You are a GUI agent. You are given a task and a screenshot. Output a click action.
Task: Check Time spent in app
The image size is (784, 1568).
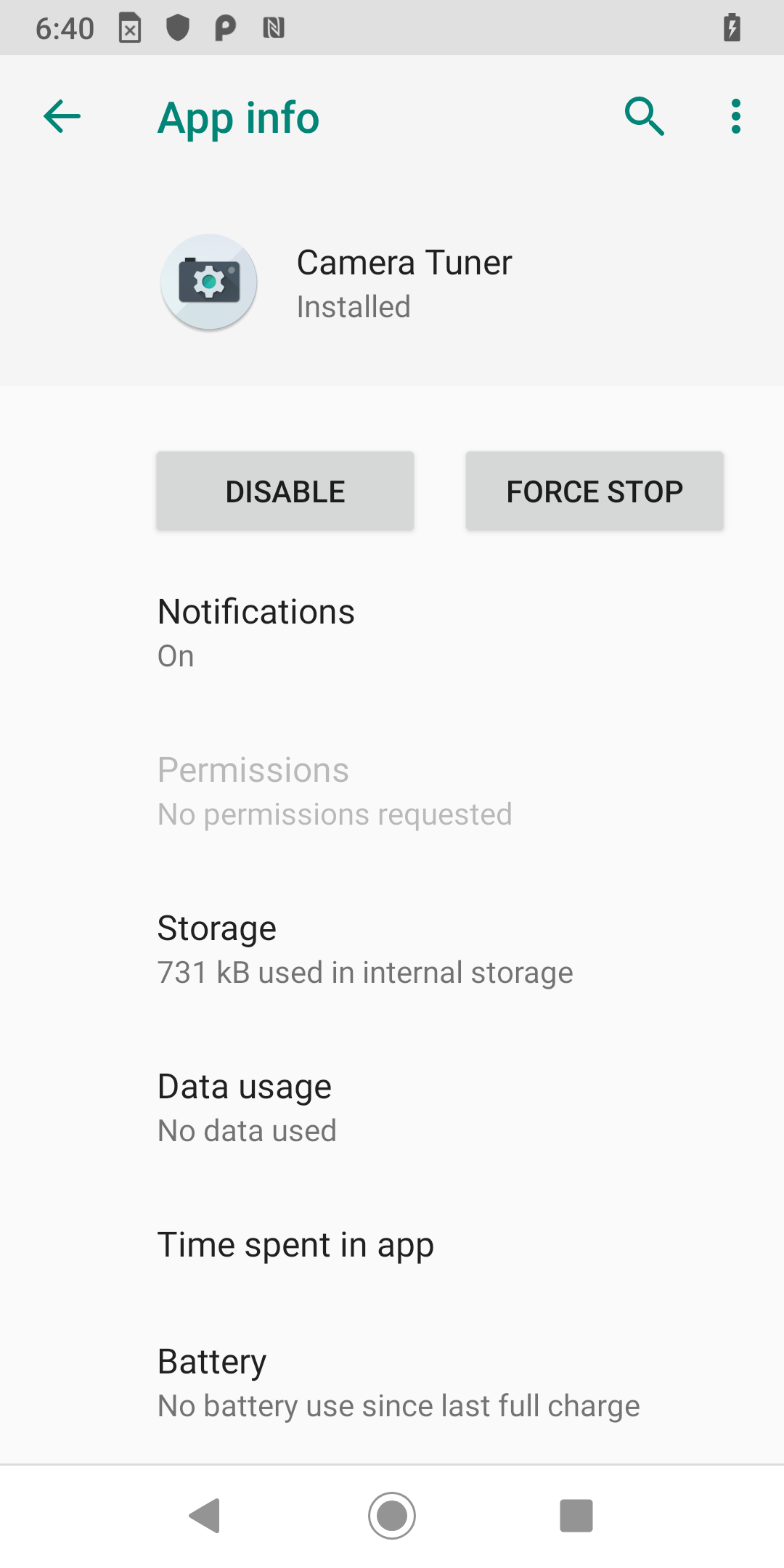pos(392,1245)
